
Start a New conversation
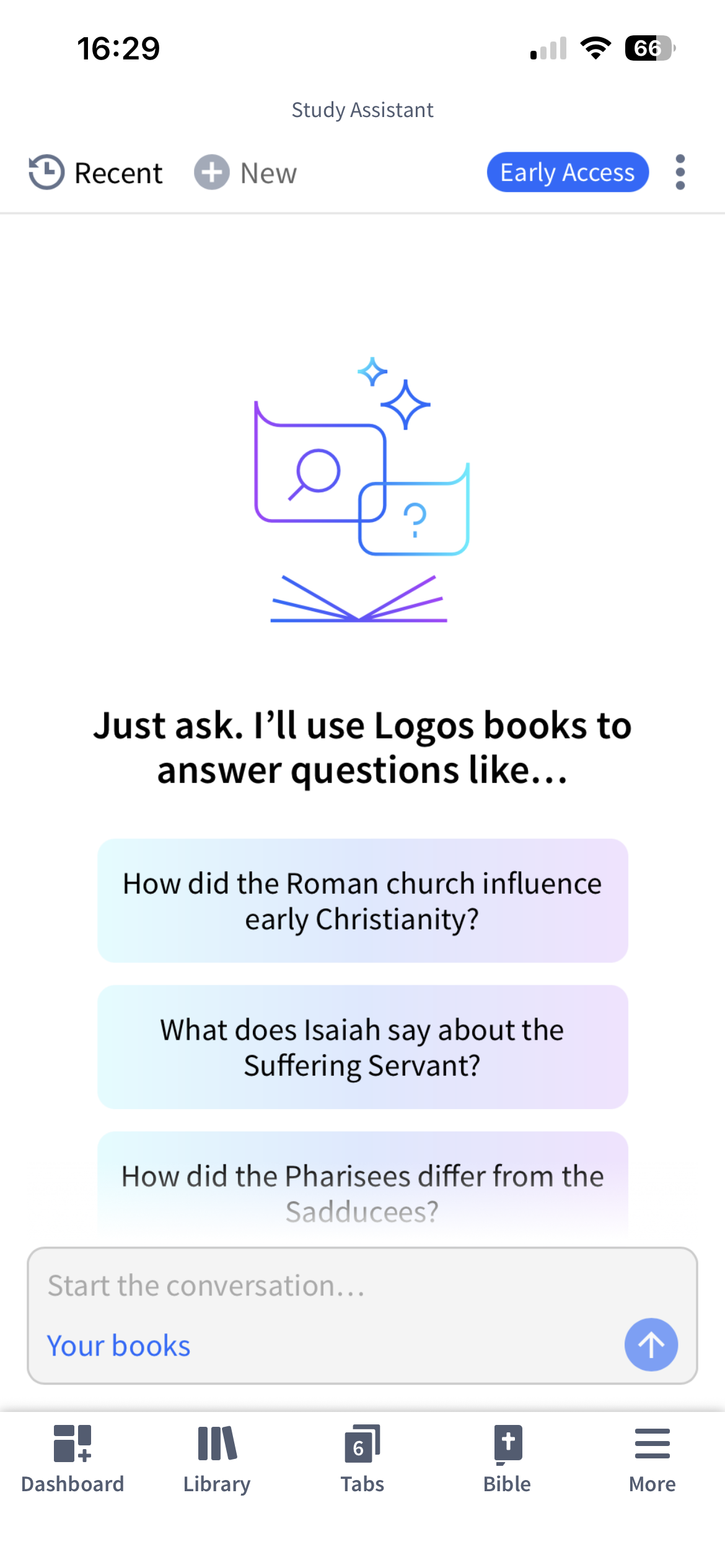(x=246, y=173)
